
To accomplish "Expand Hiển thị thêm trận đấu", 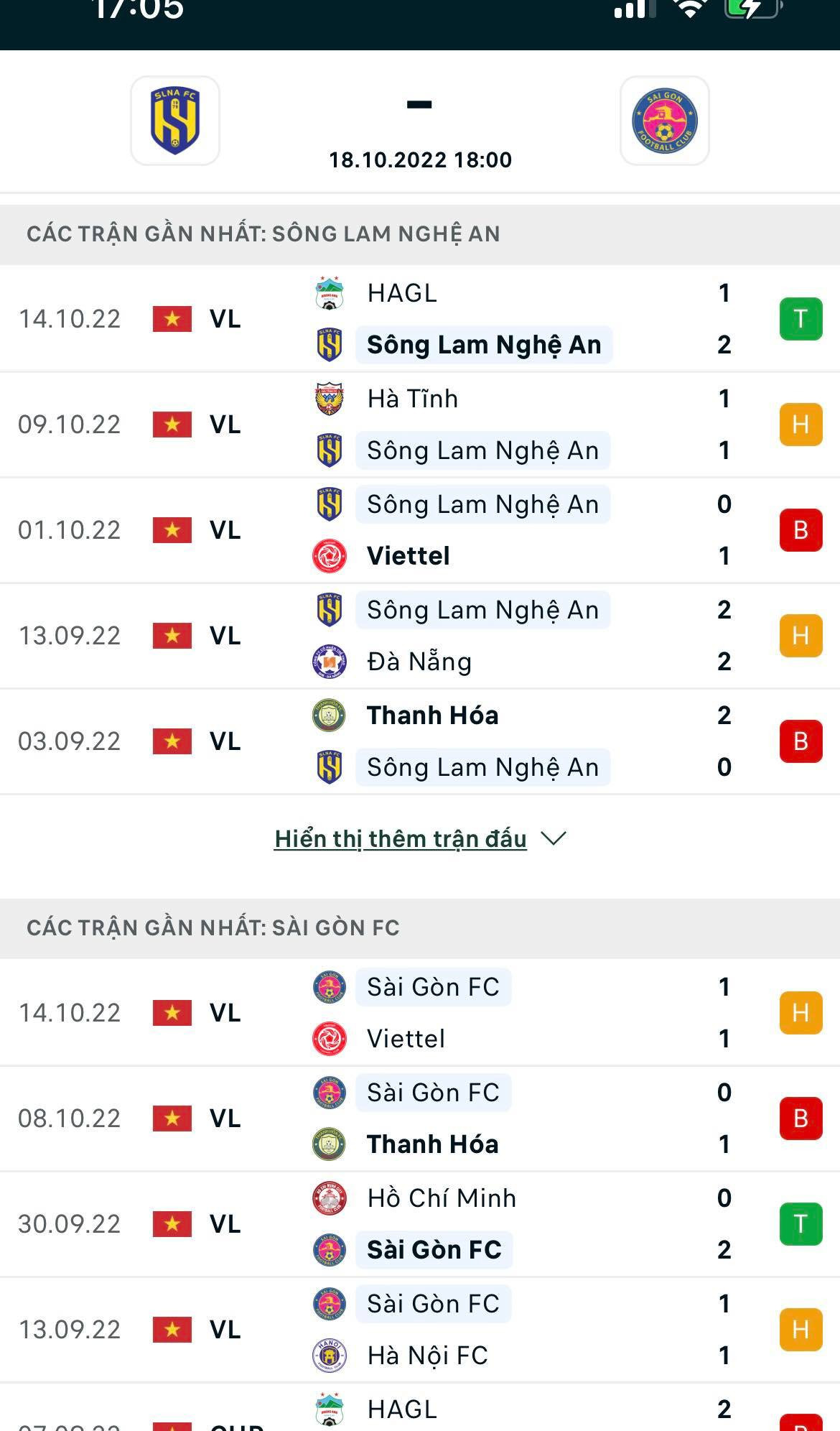I will click(419, 838).
